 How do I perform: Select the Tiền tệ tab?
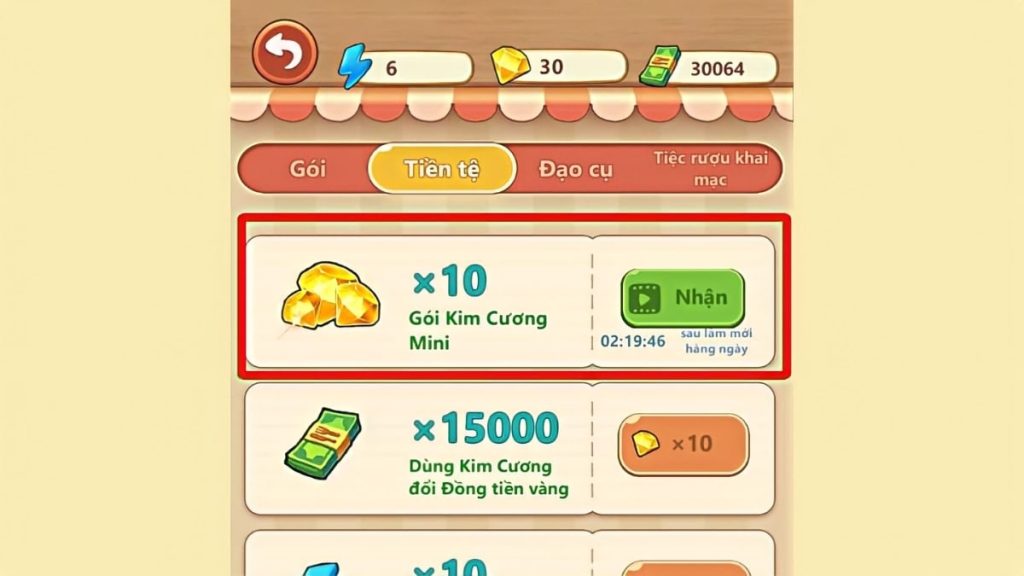[442, 168]
